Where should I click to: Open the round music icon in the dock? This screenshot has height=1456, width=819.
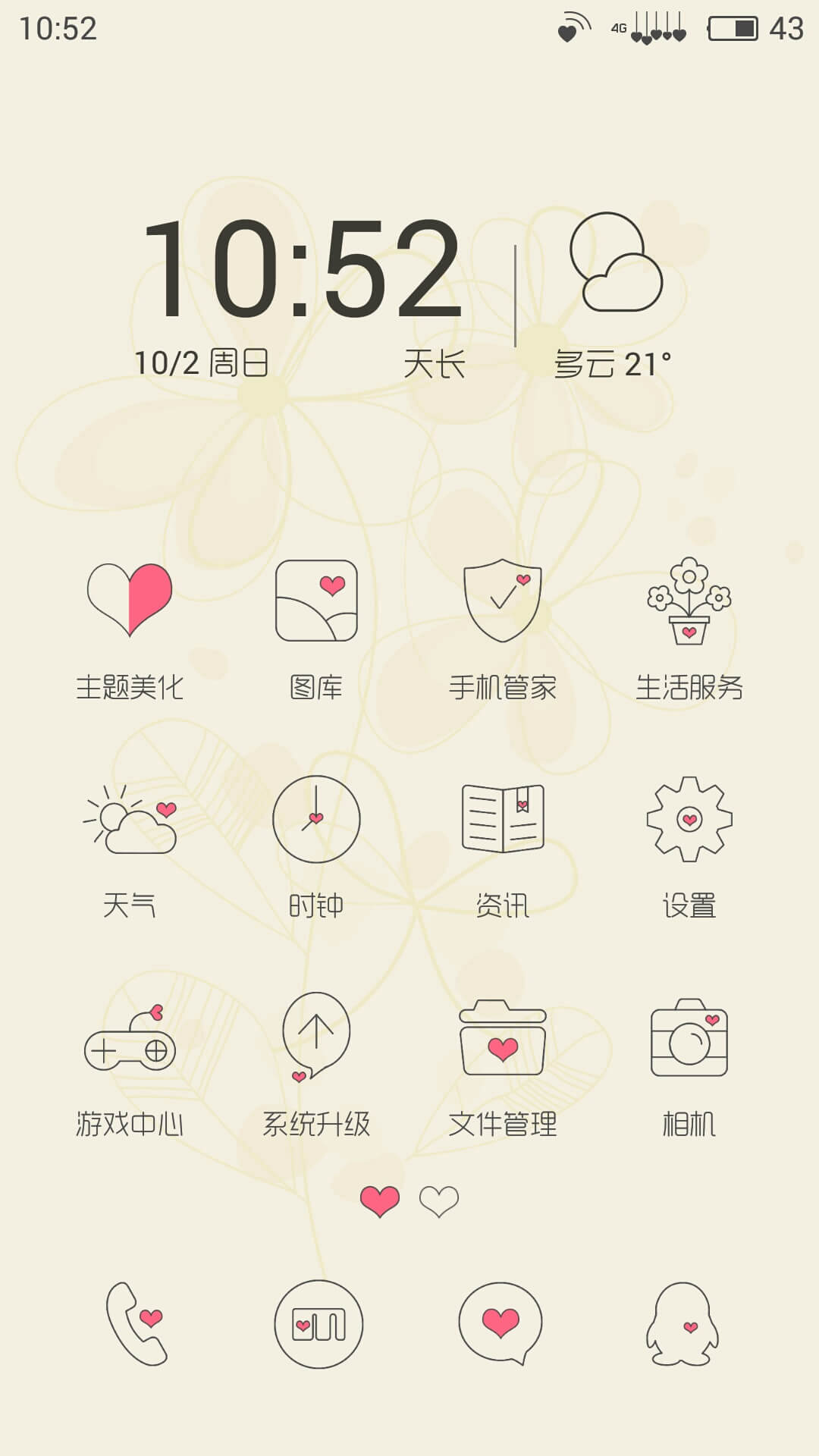[318, 1324]
